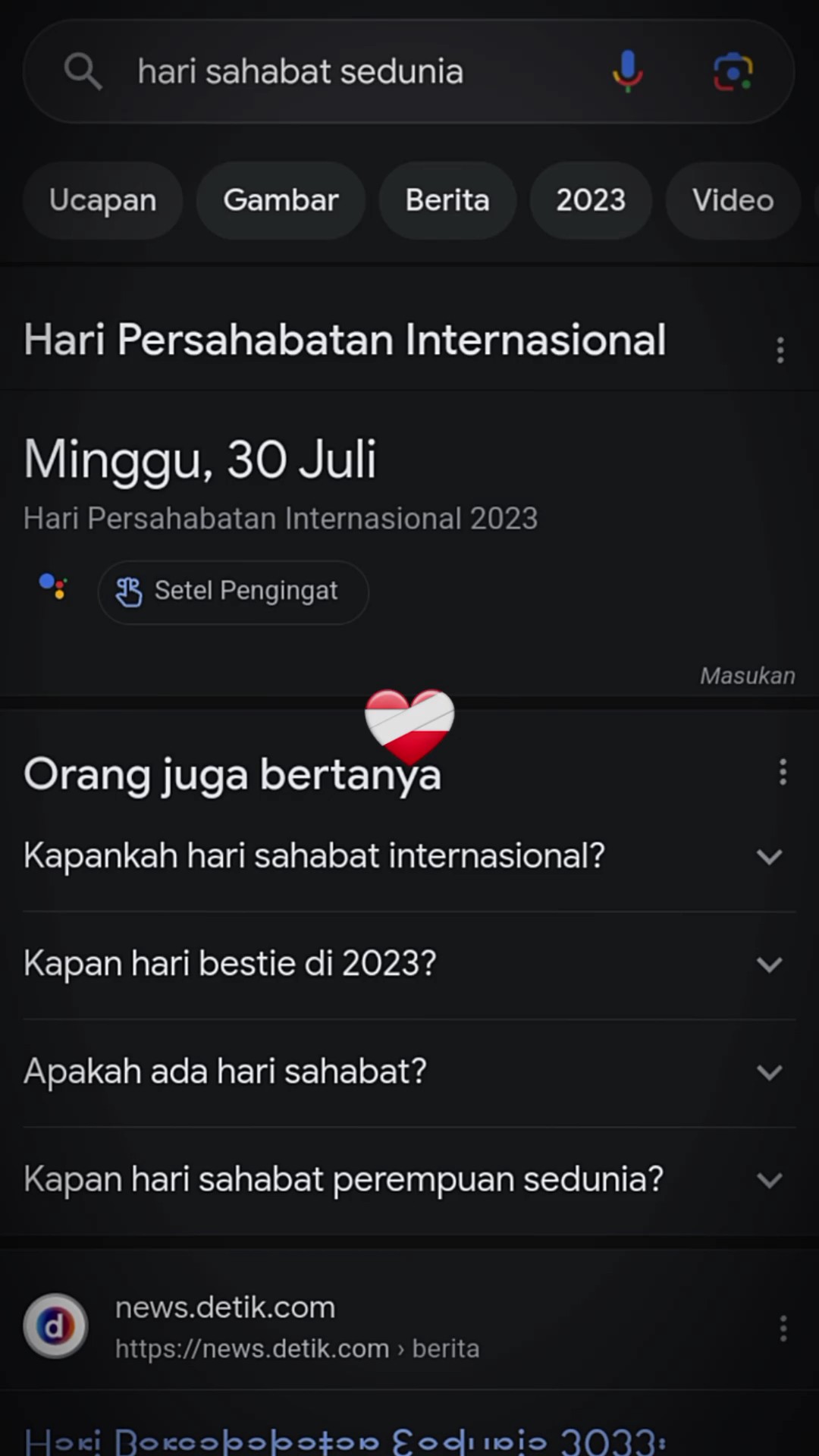
Task: Tap the search box with 'hari sahabat sedunia'
Action: (341, 72)
